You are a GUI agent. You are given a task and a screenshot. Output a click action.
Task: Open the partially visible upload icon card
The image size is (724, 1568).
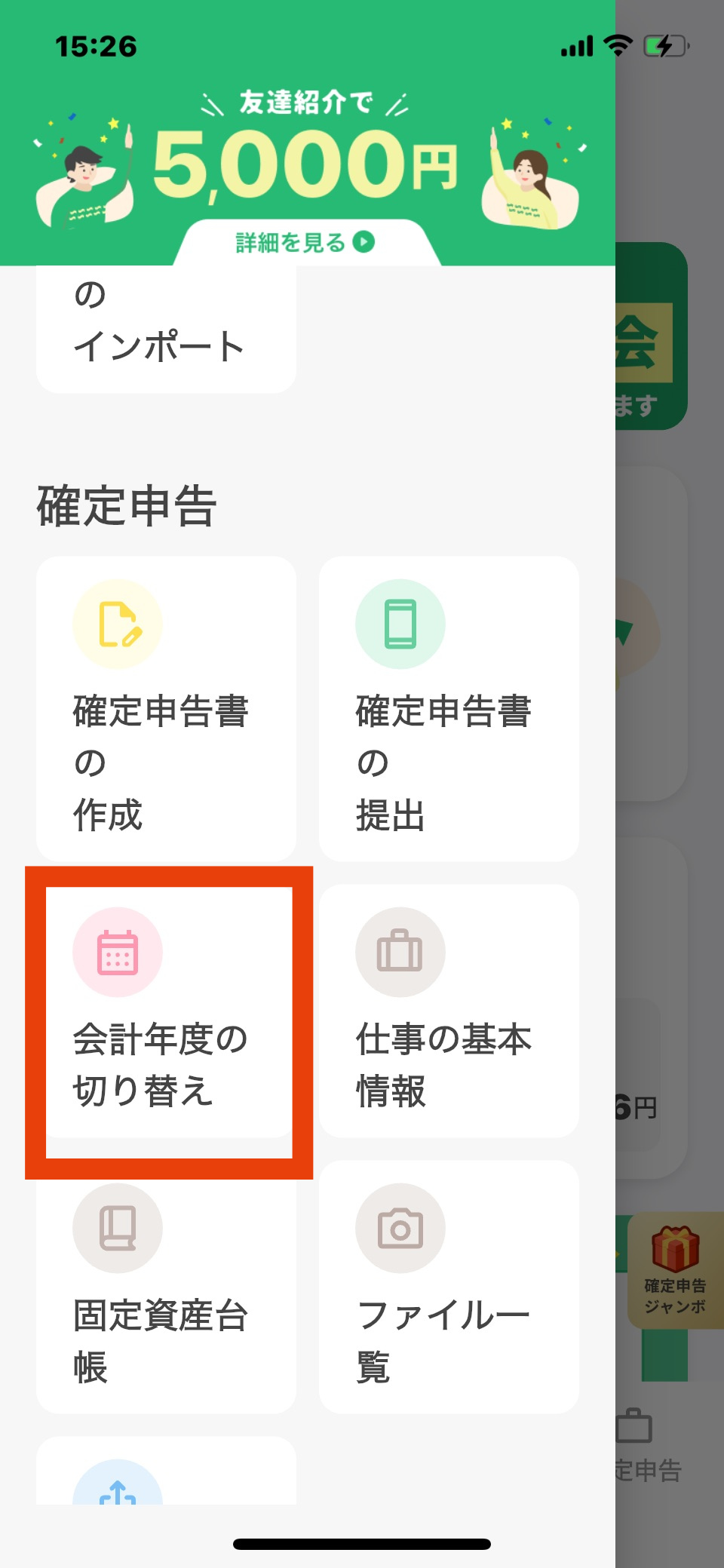coord(166,1474)
